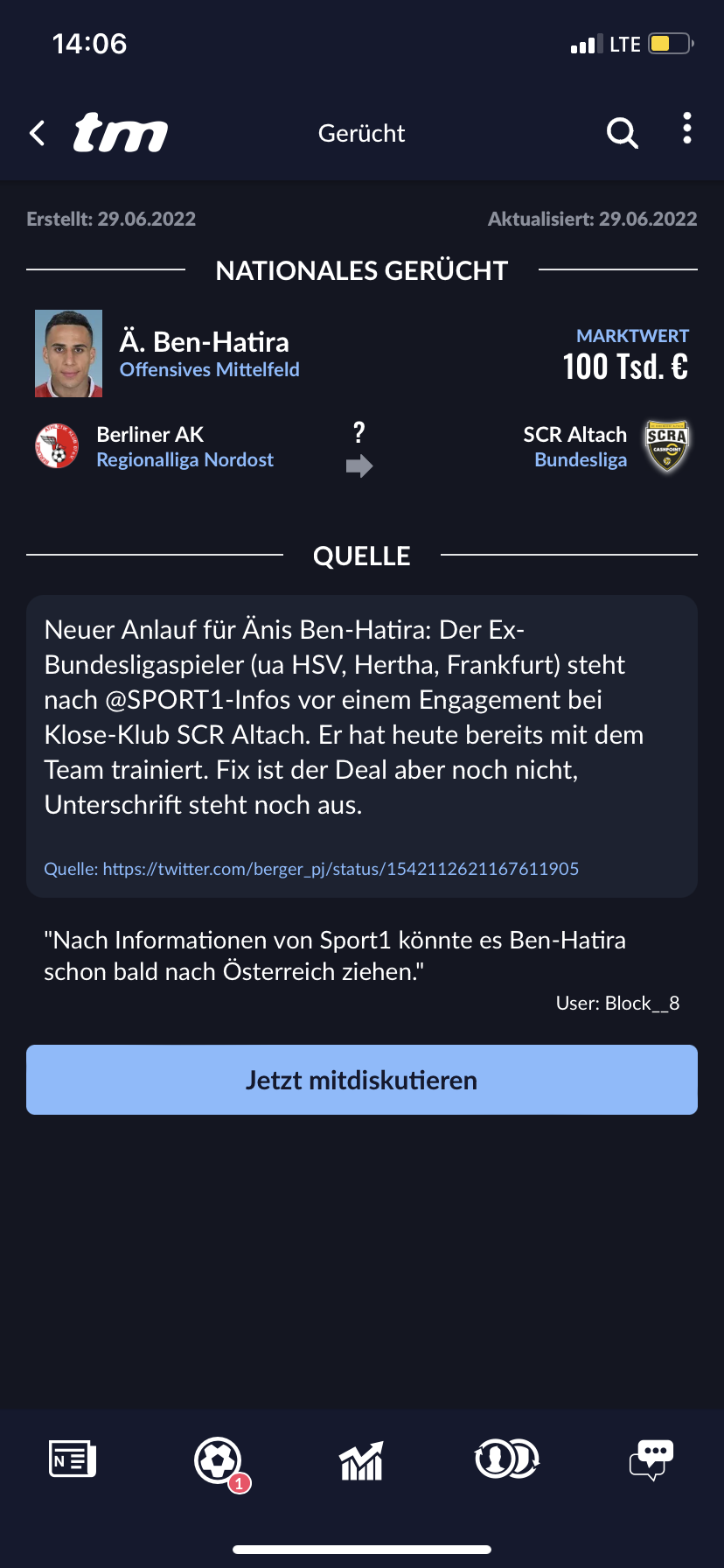Open the search magnifier
The image size is (724, 1568).
(622, 133)
